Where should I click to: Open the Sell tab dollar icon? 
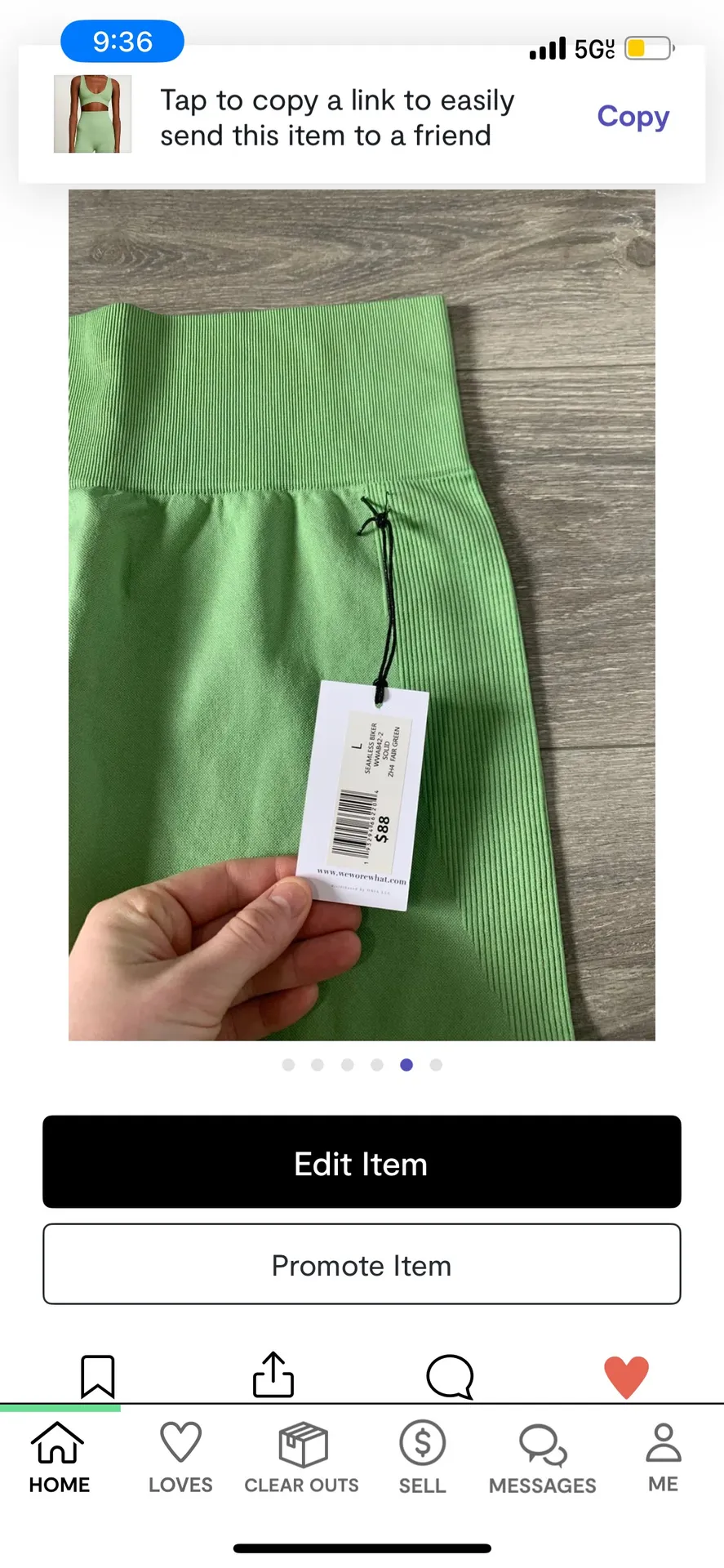pyautogui.click(x=421, y=1444)
